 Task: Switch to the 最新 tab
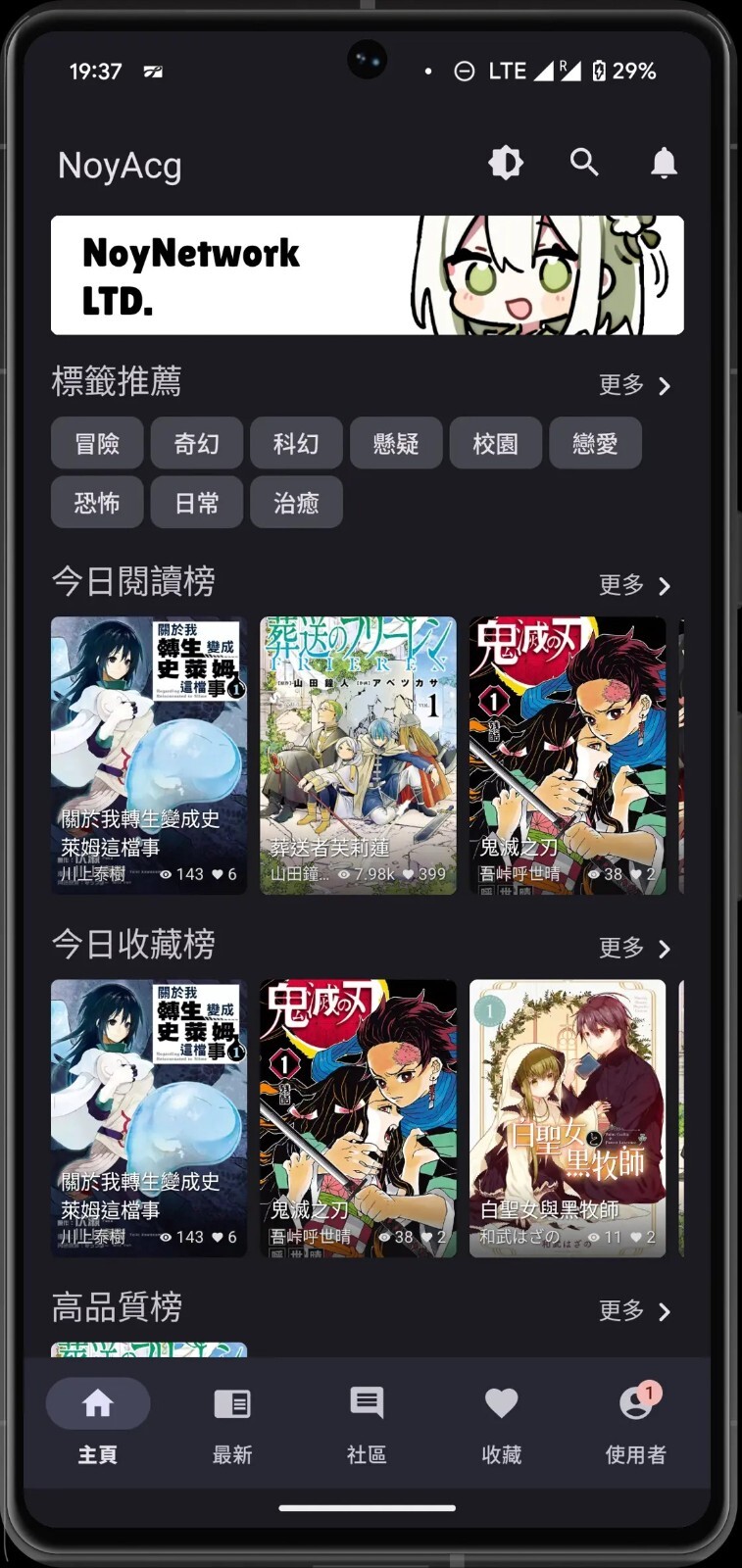pos(232,1423)
